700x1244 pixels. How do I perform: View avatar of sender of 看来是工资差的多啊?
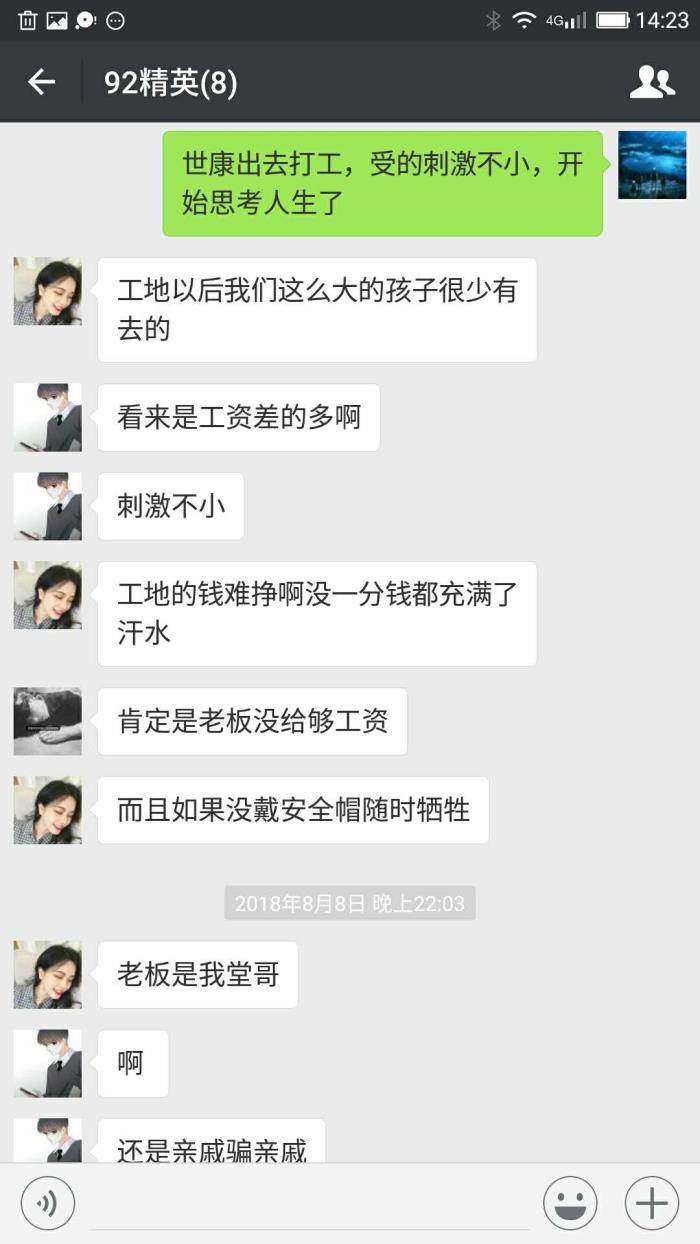[x=47, y=417]
